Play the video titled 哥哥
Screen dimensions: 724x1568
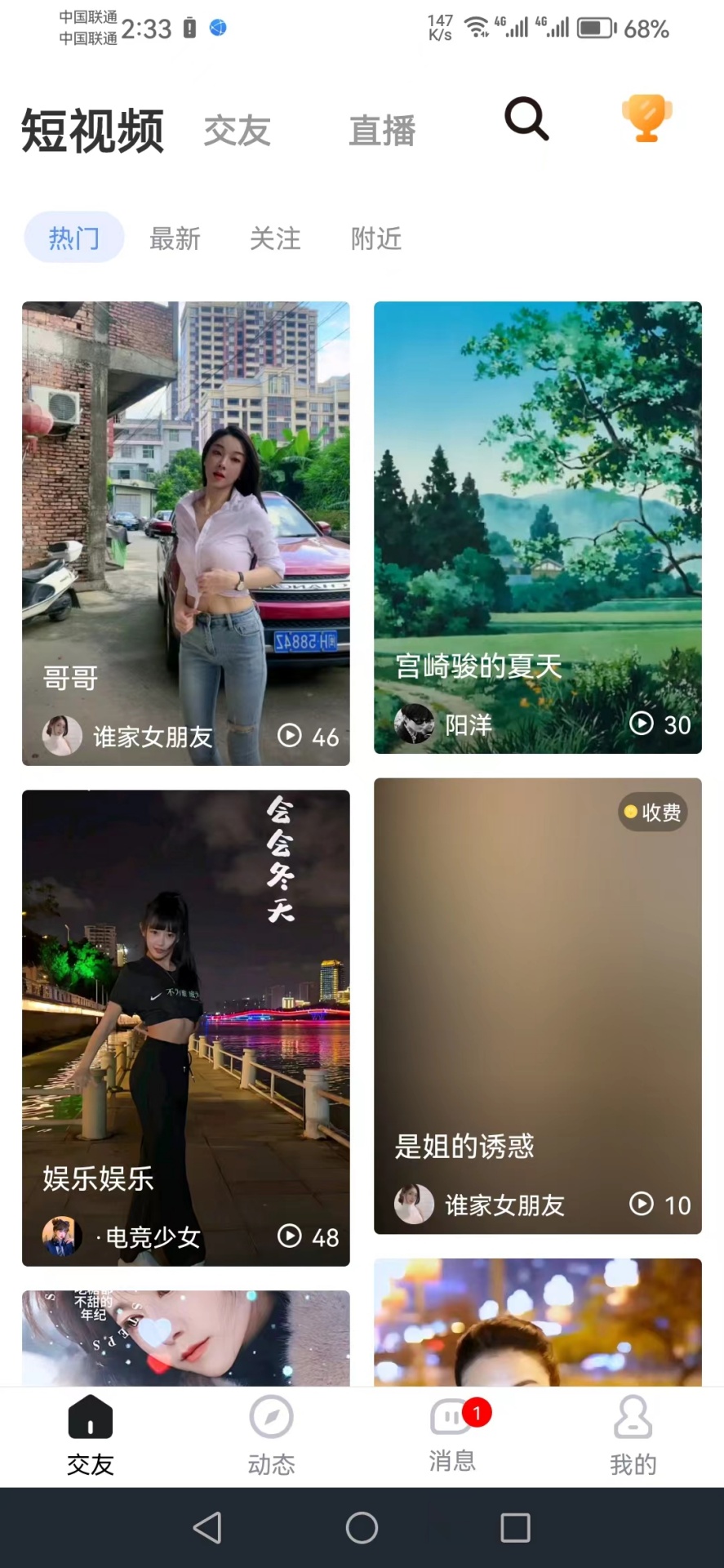[x=186, y=532]
